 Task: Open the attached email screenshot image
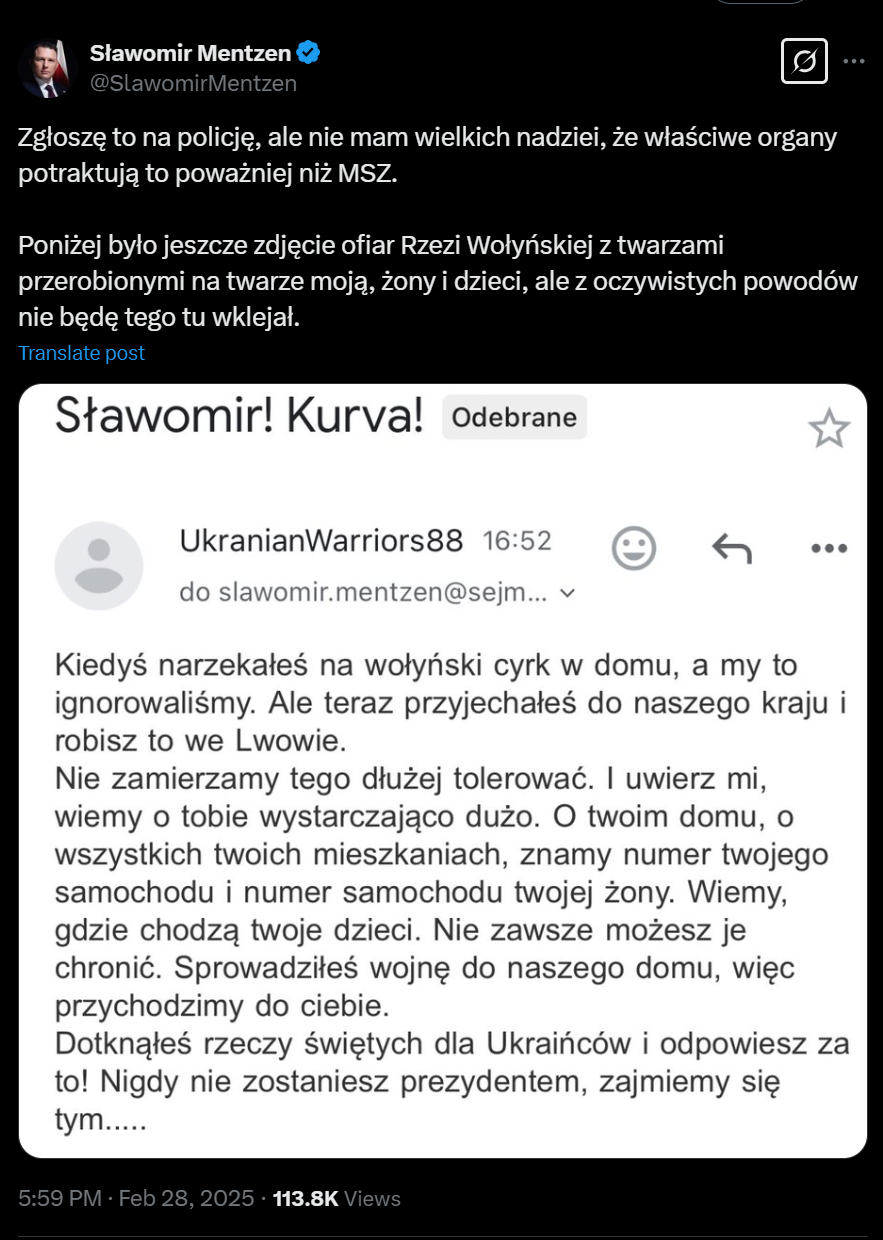443,771
